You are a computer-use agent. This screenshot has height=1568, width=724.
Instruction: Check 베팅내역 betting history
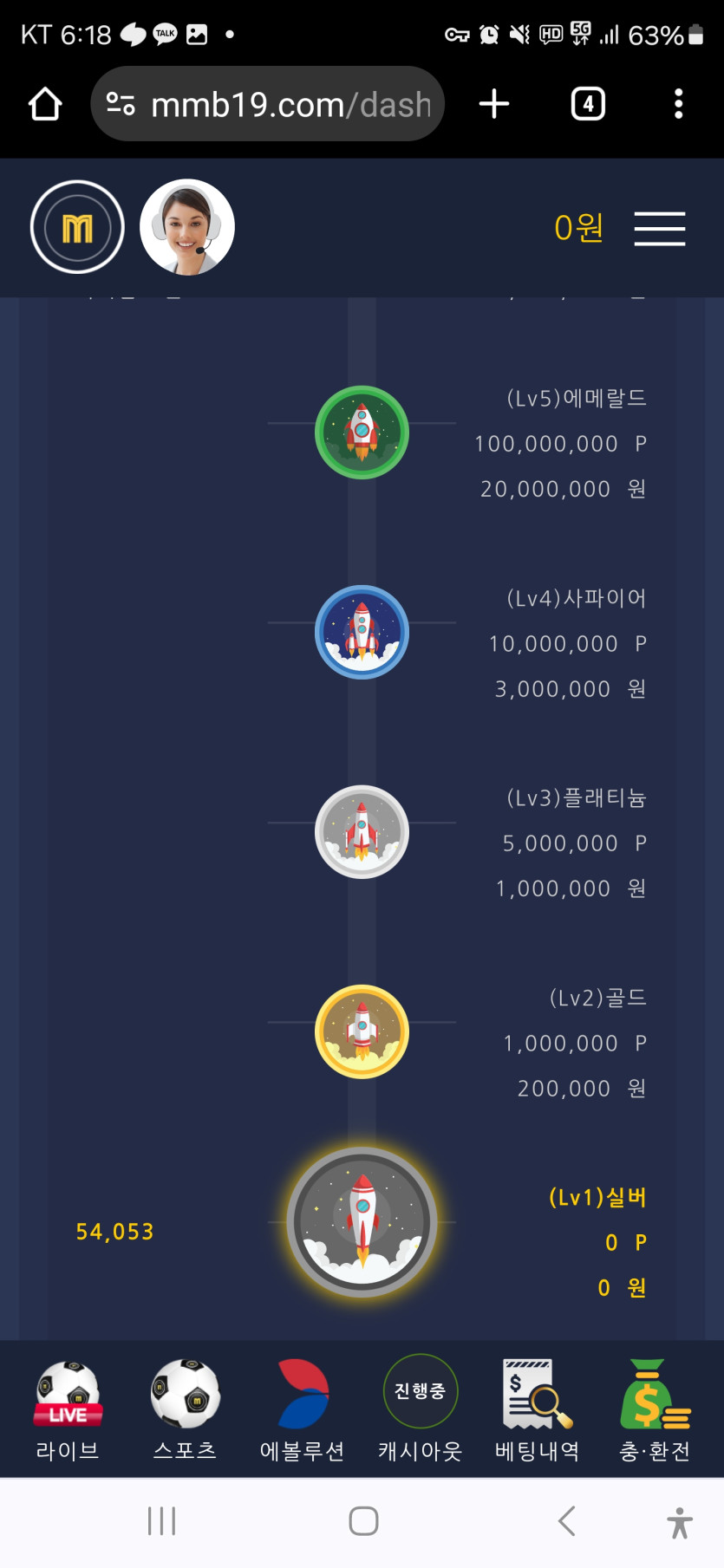(538, 1409)
